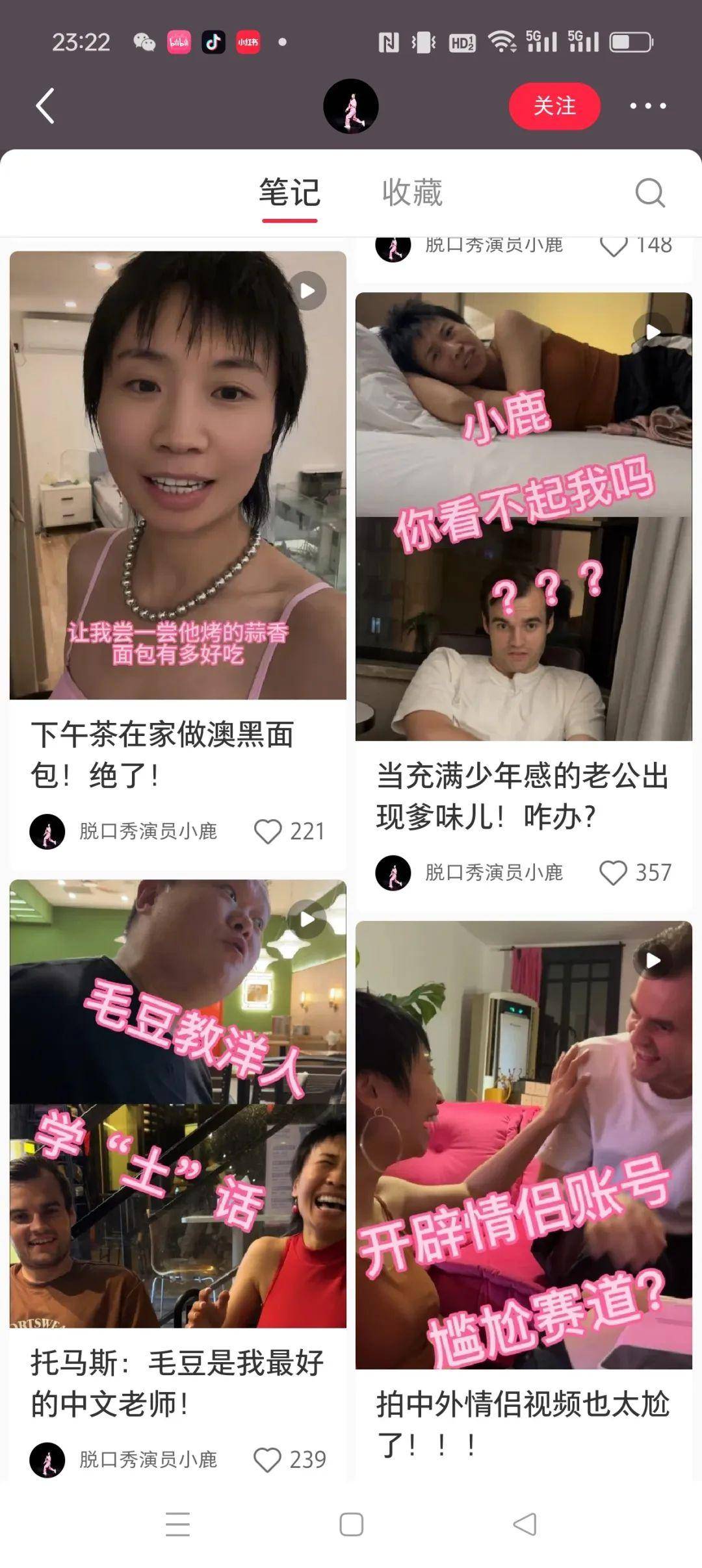Tap the 关注 follow button
702x1568 pixels.
[x=554, y=106]
